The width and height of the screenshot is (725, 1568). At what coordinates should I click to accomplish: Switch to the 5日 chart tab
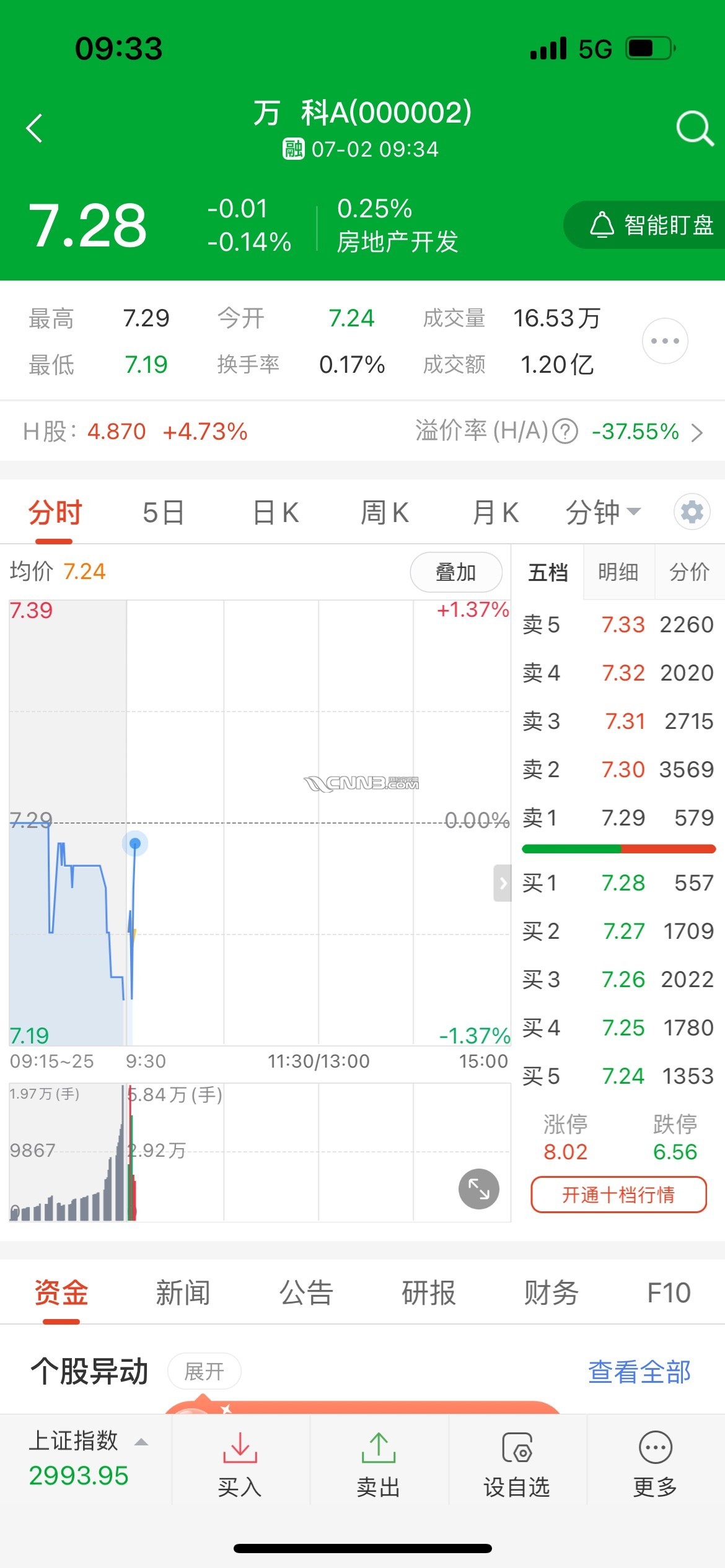164,513
